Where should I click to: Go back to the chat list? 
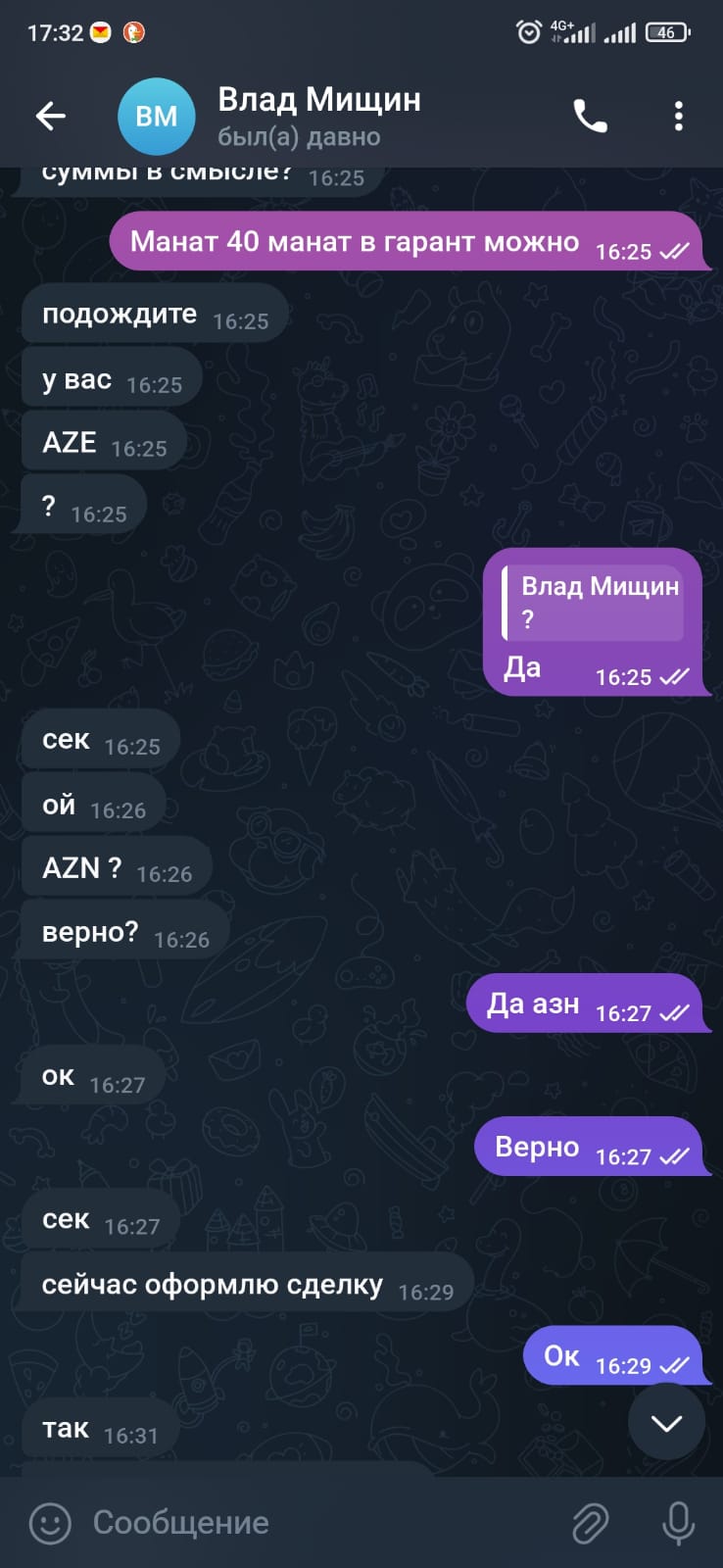tap(50, 117)
